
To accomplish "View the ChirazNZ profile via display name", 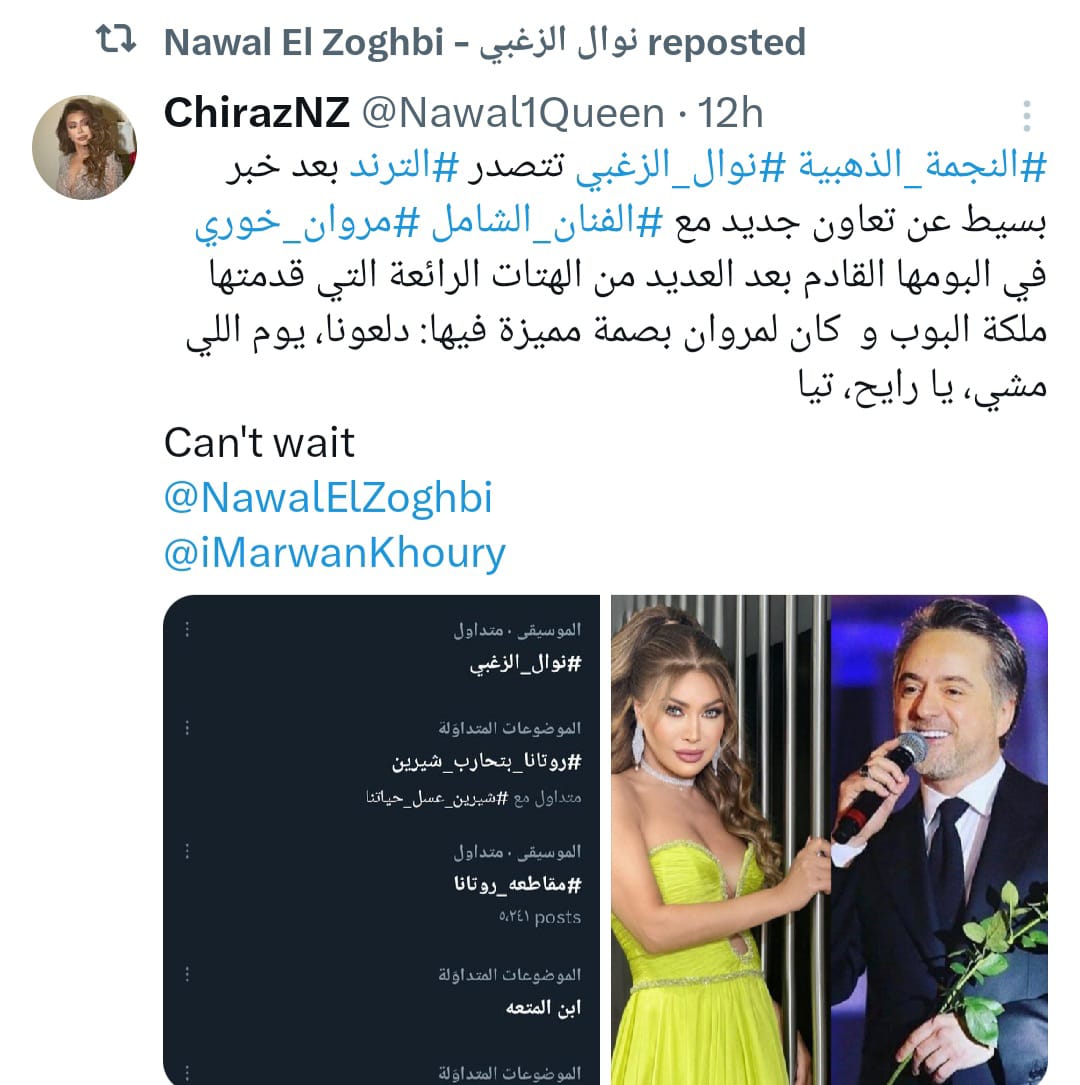I will coord(256,114).
